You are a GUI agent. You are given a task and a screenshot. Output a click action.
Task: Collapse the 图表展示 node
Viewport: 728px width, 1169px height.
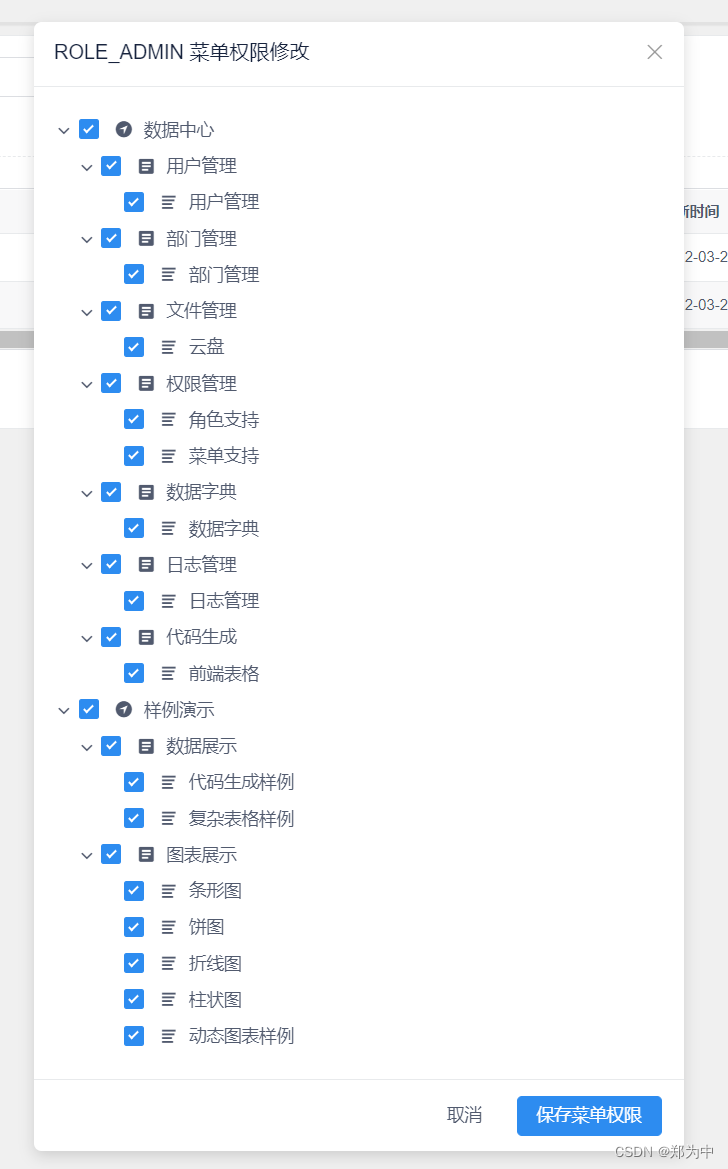[87, 855]
